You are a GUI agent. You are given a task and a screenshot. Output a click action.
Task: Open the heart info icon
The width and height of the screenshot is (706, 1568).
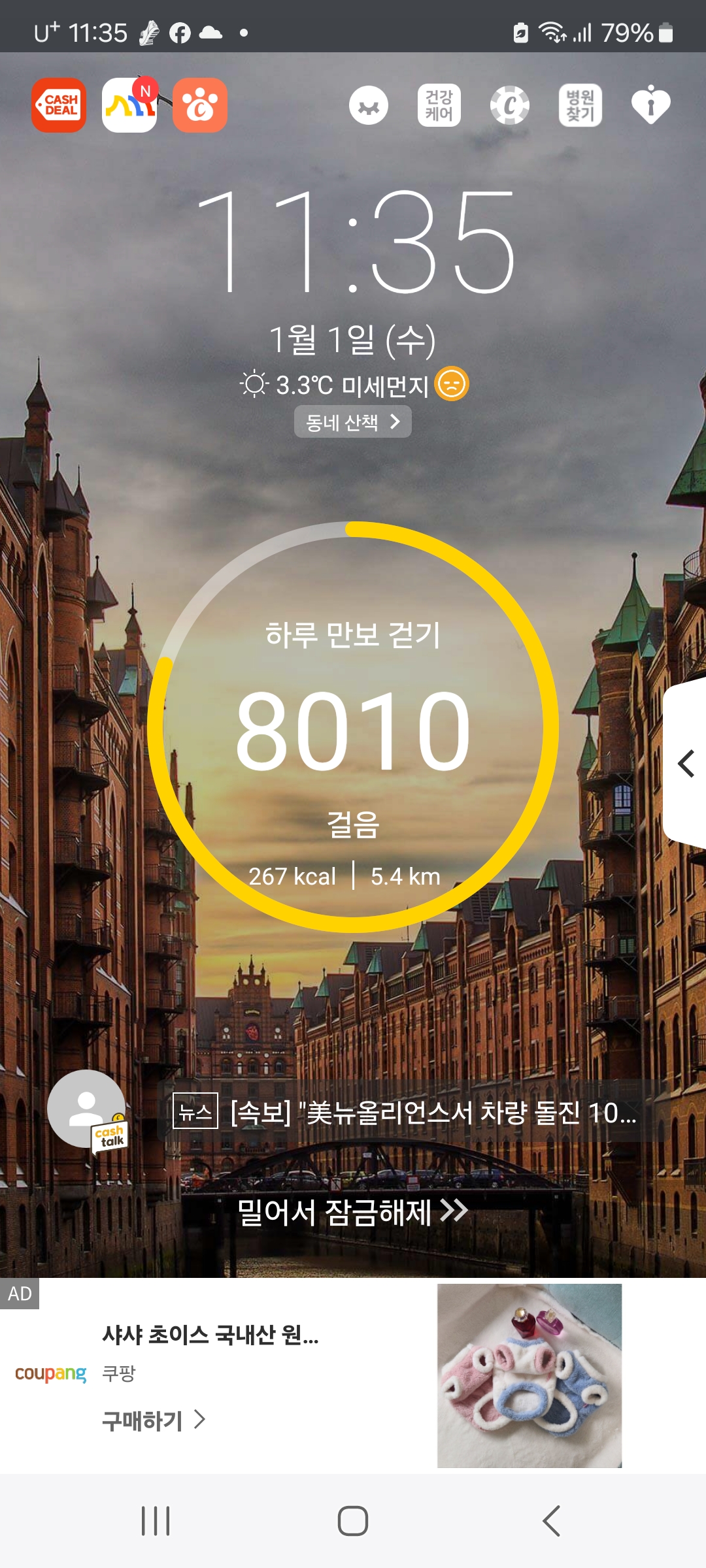coord(651,105)
